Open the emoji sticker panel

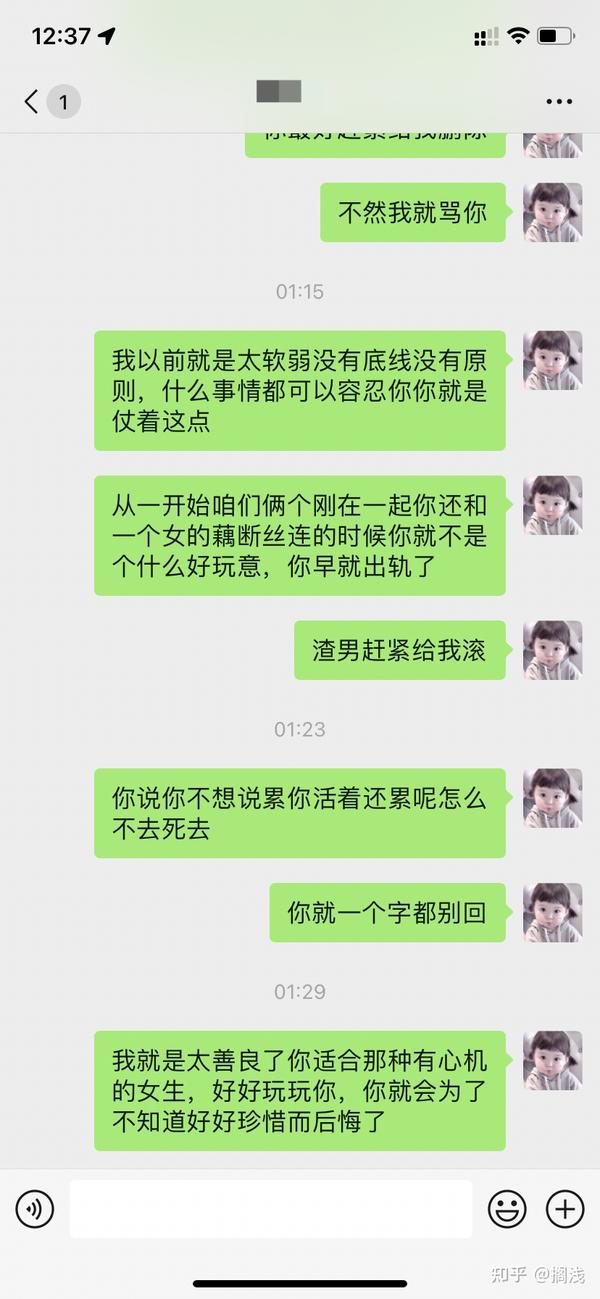507,1210
